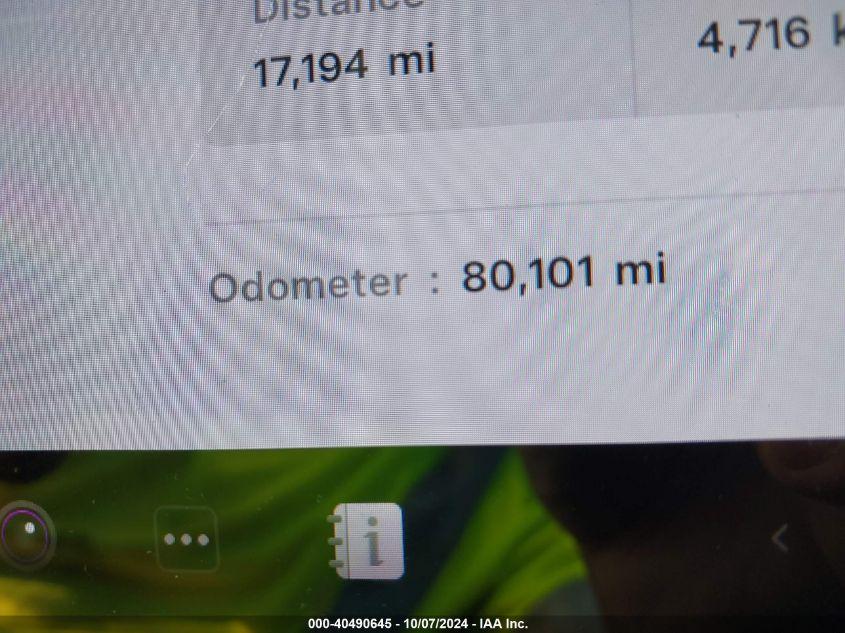
Task: Tap the left chevron arrow
Action: [780, 538]
